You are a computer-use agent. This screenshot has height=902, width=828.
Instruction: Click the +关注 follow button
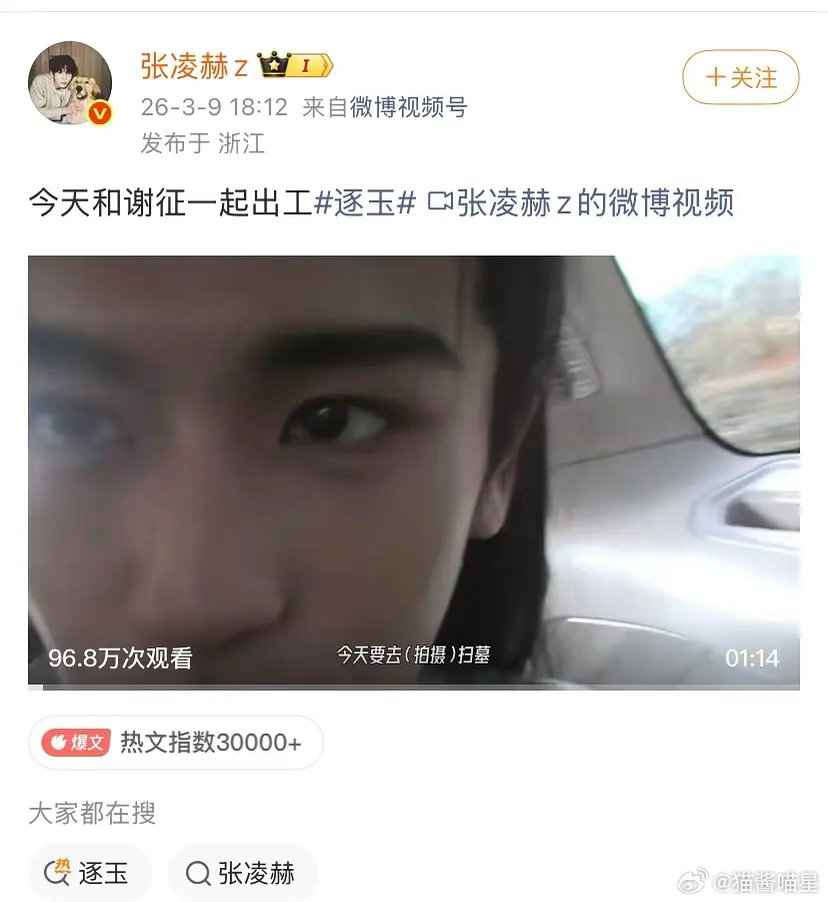[743, 78]
